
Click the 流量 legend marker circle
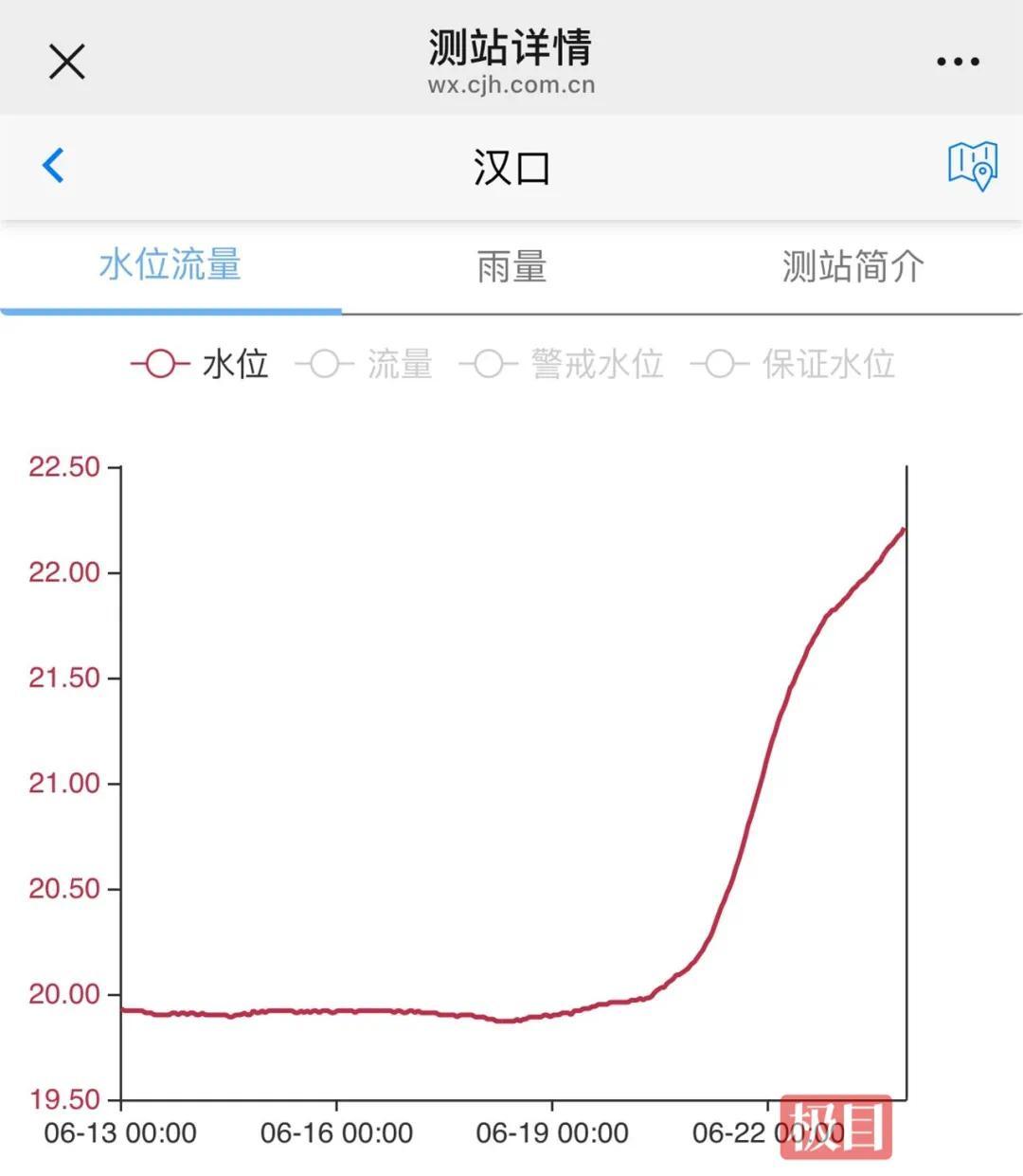(323, 364)
